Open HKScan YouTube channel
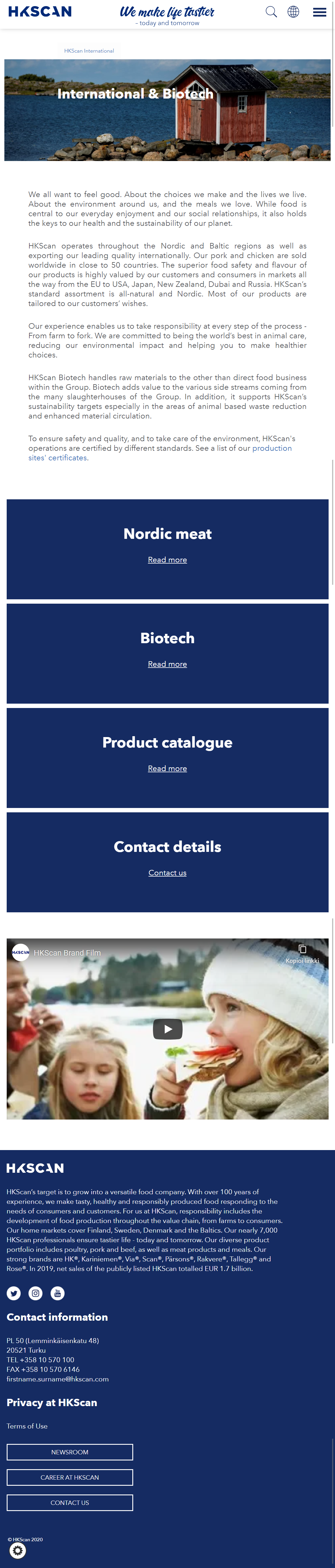The width and height of the screenshot is (335, 1568). point(57,1293)
